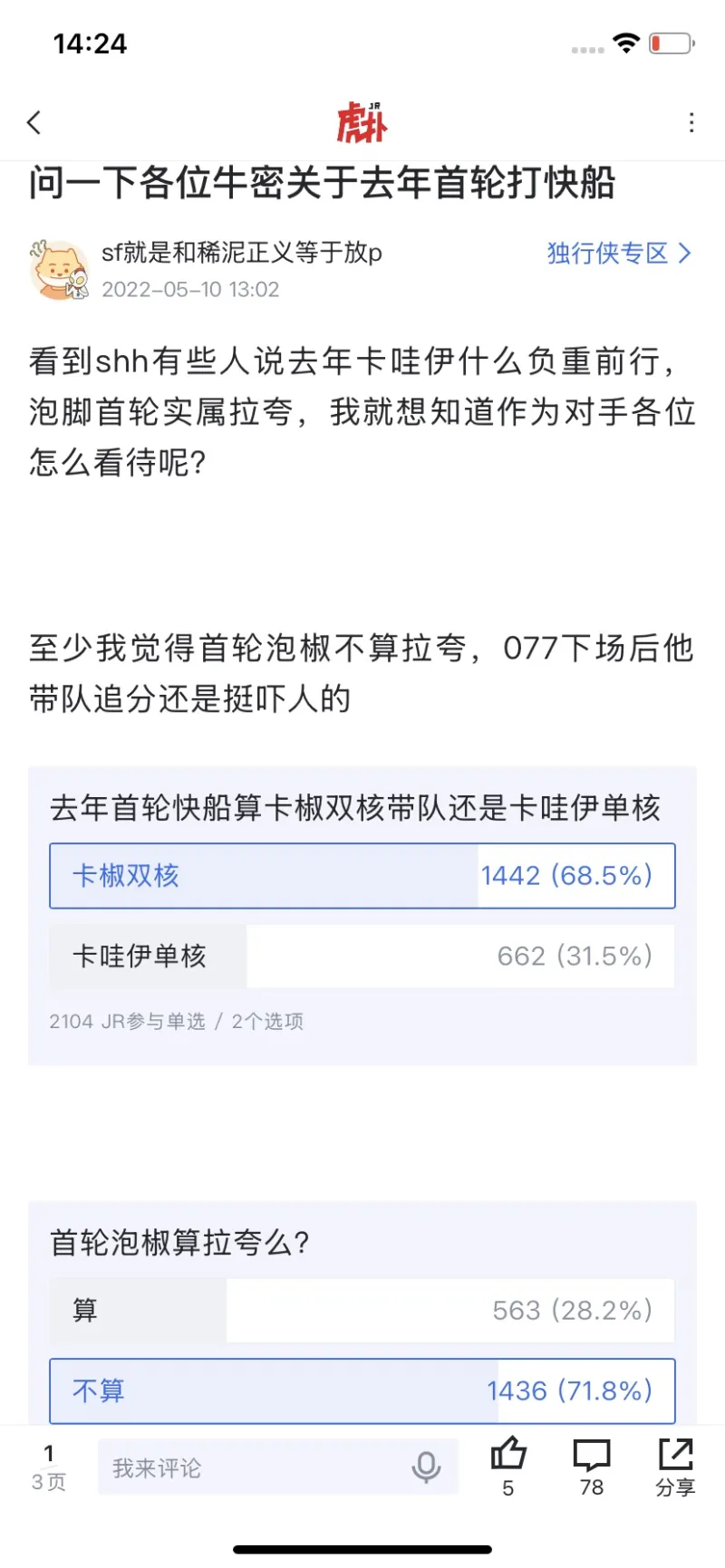Open sf就是和稀泥正义等于放p user profile
The image size is (725, 1568).
click(x=242, y=253)
